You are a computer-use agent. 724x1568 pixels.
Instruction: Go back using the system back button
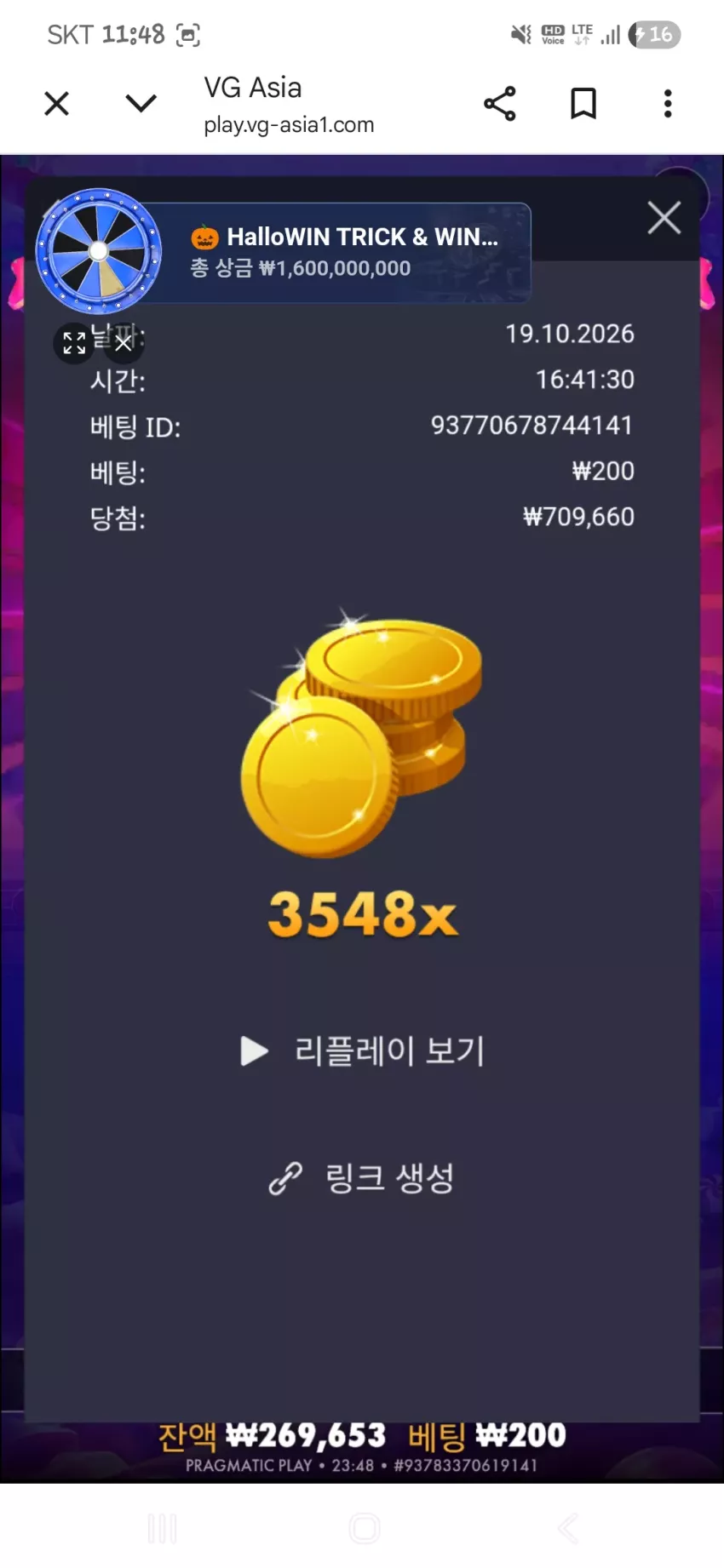(x=568, y=1529)
